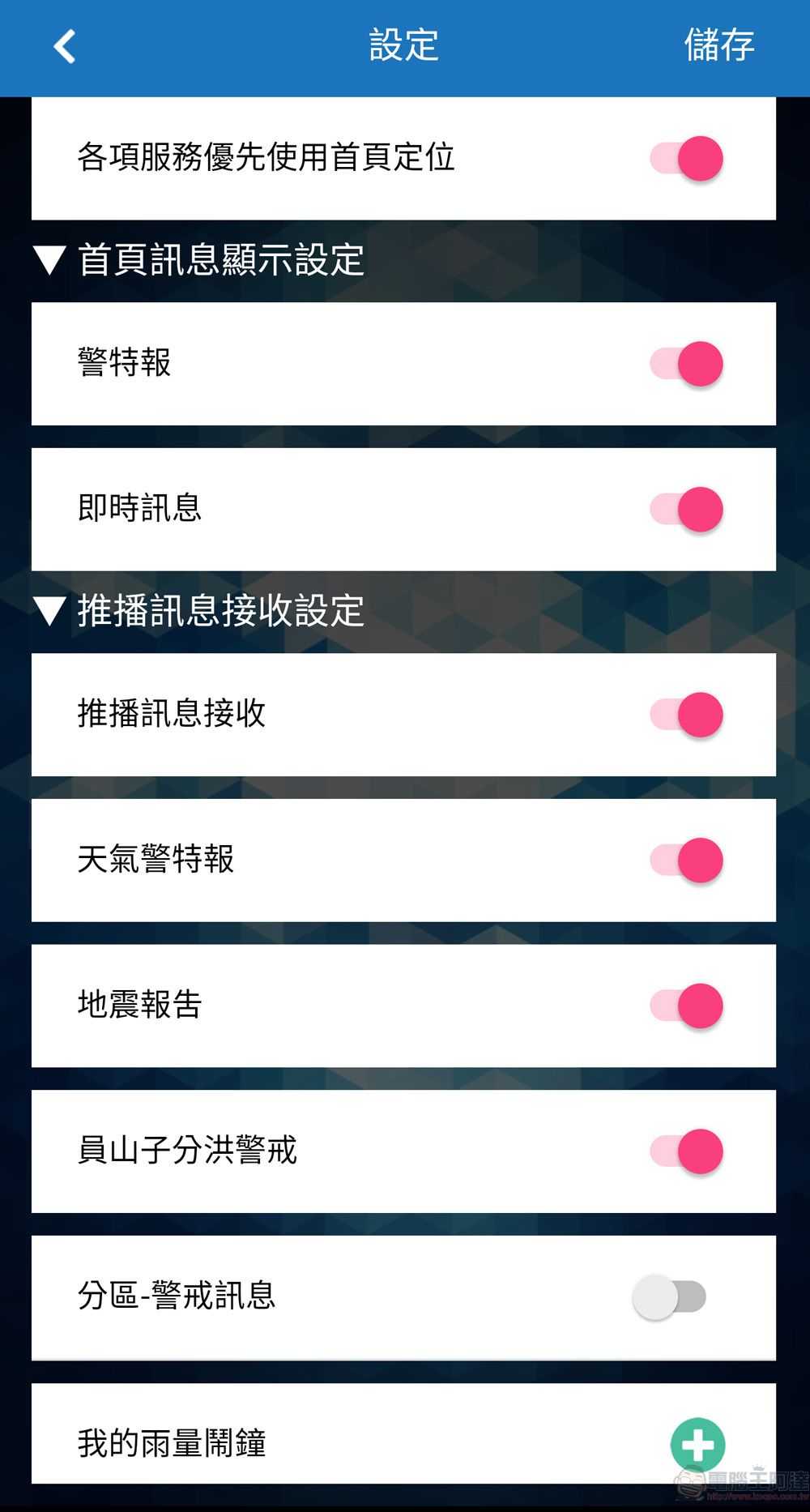Switch off 推播訊息接收
The image size is (810, 1512).
686,715
